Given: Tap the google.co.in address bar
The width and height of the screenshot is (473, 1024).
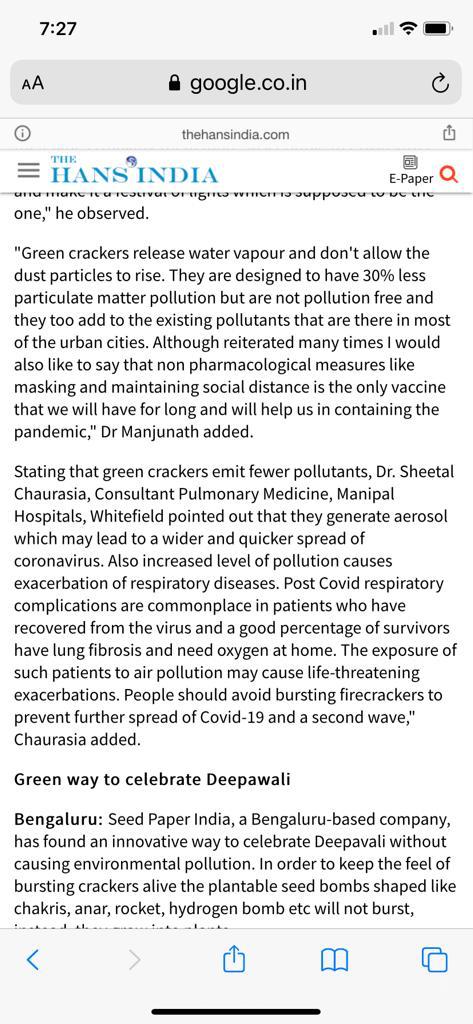Looking at the screenshot, I should [x=236, y=83].
